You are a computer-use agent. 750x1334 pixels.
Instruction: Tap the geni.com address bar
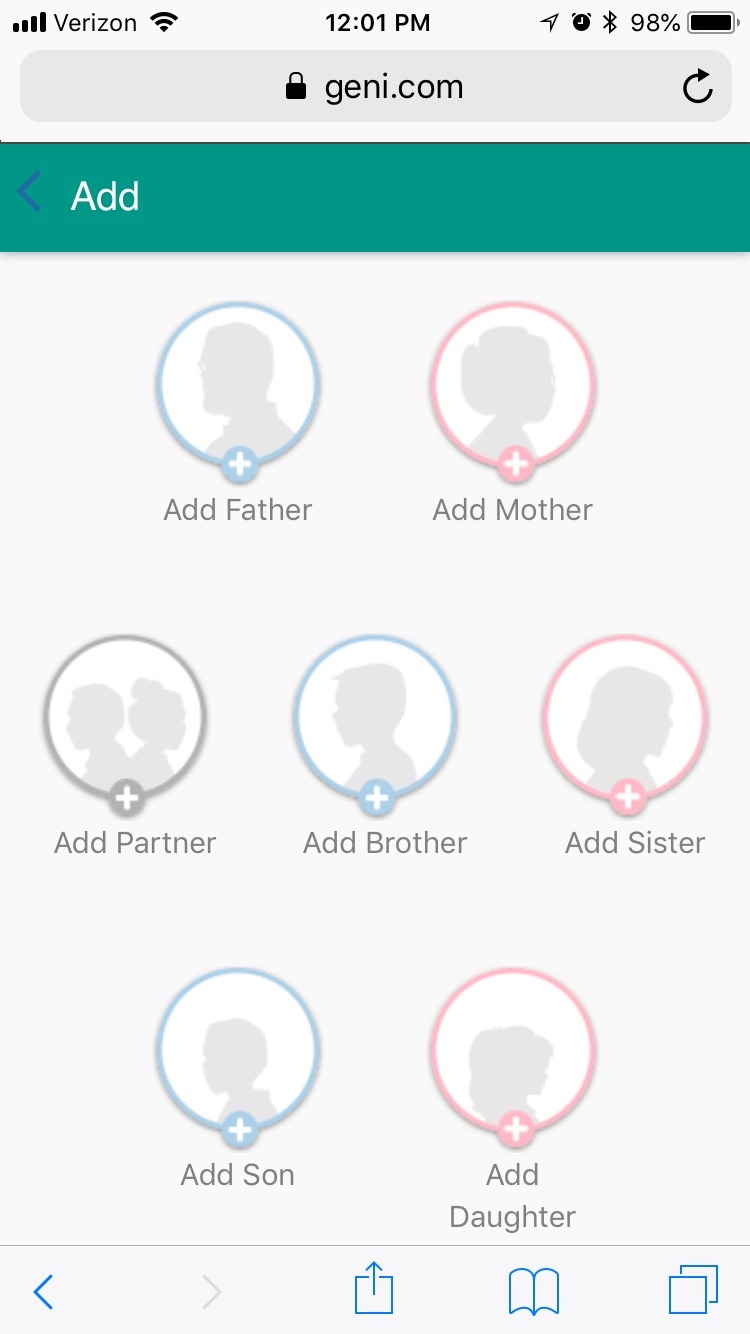coord(375,87)
